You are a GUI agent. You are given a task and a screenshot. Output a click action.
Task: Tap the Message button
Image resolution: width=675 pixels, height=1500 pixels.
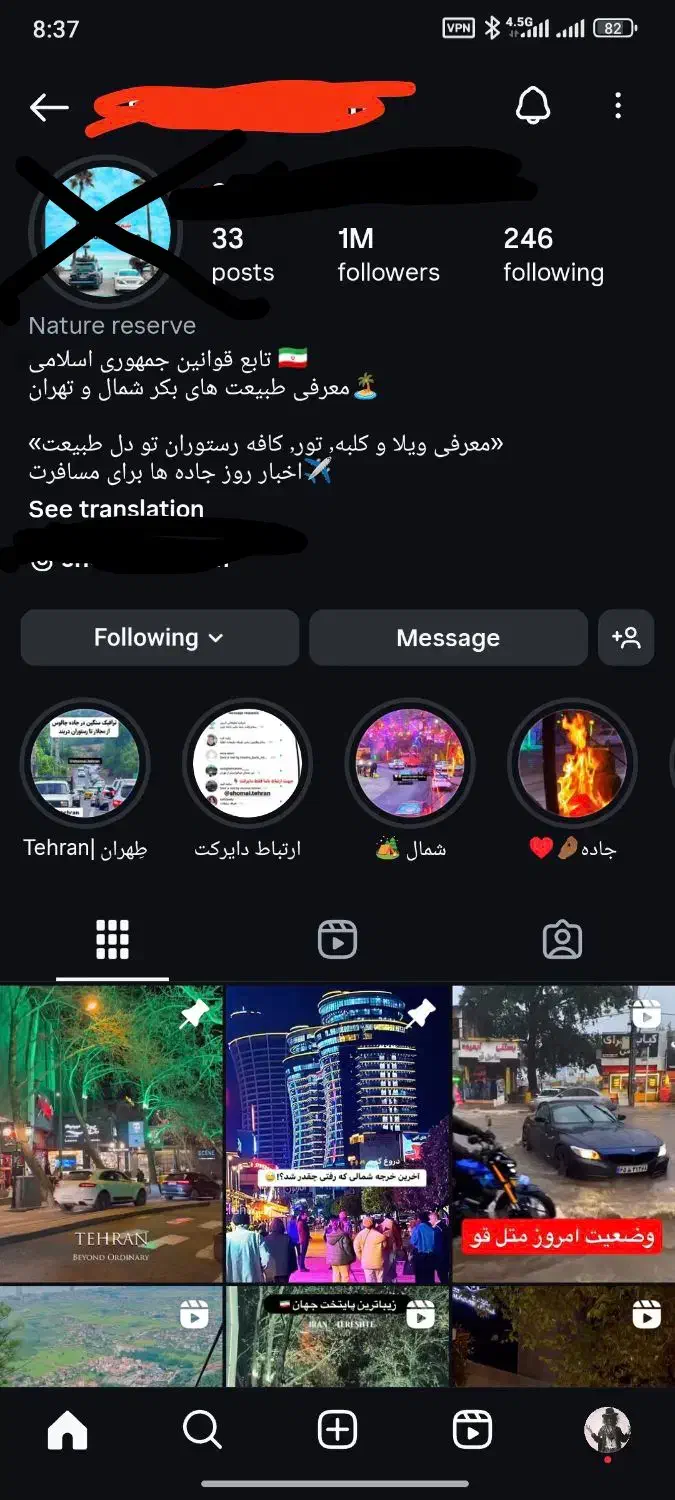coord(448,638)
